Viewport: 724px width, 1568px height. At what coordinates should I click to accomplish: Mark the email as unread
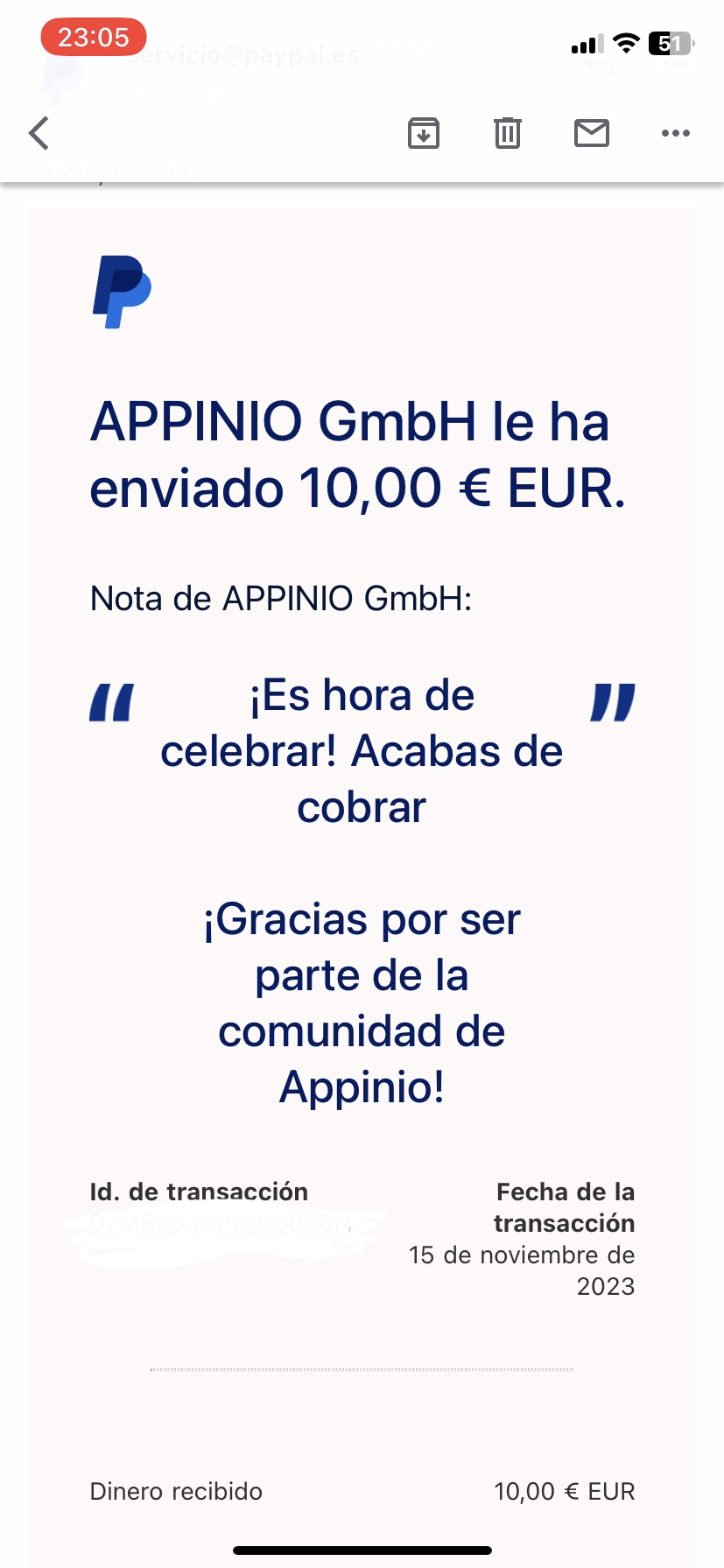pyautogui.click(x=592, y=133)
